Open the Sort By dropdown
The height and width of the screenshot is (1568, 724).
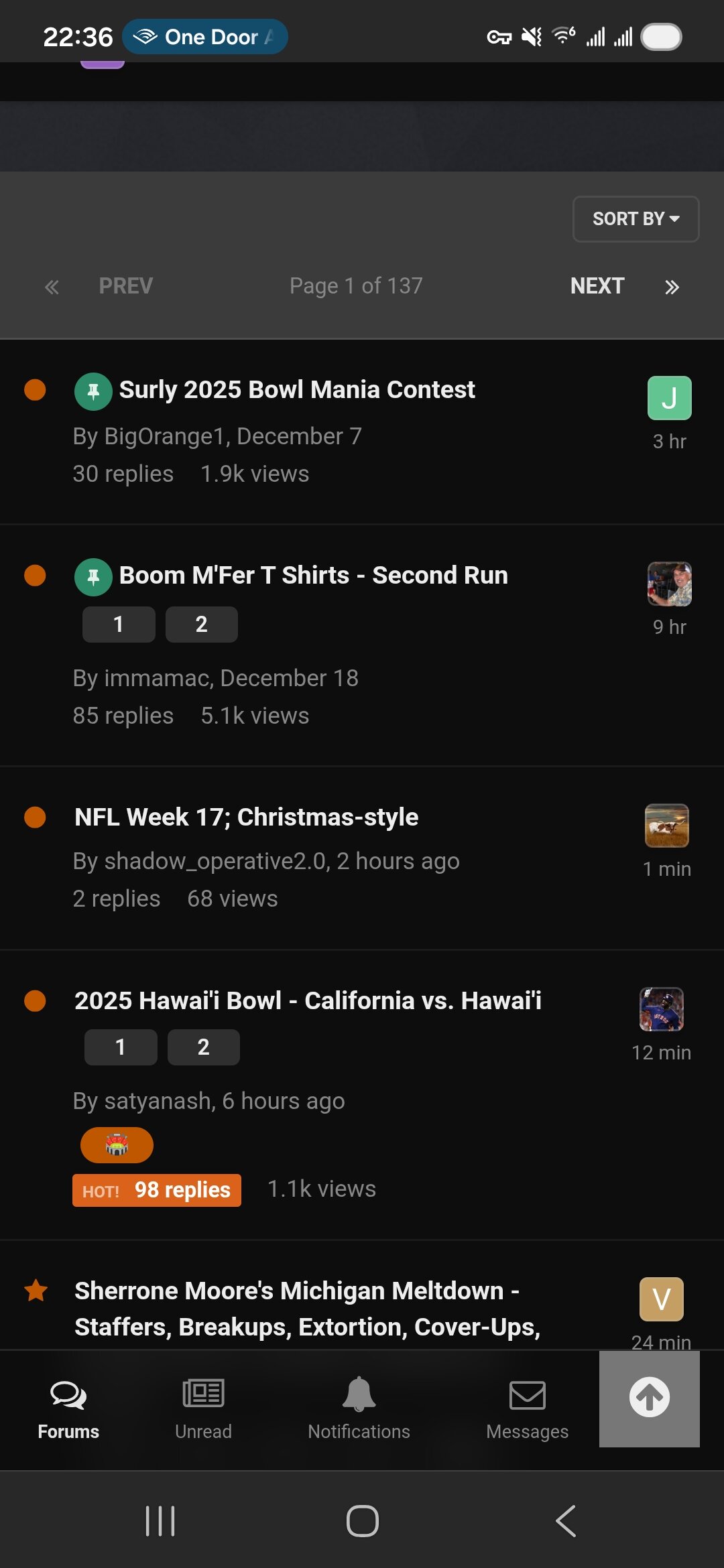[636, 219]
